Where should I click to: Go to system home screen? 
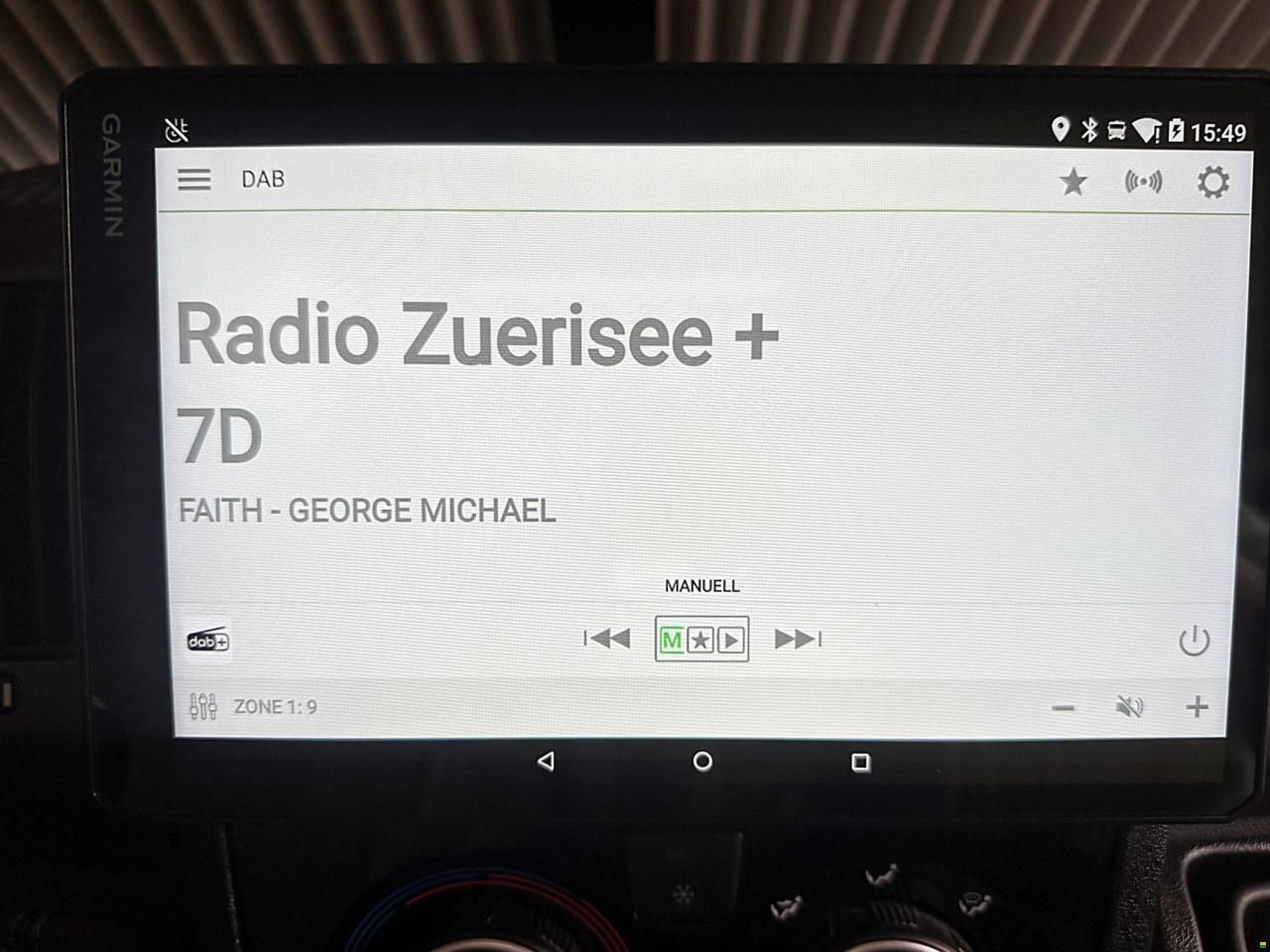[702, 761]
